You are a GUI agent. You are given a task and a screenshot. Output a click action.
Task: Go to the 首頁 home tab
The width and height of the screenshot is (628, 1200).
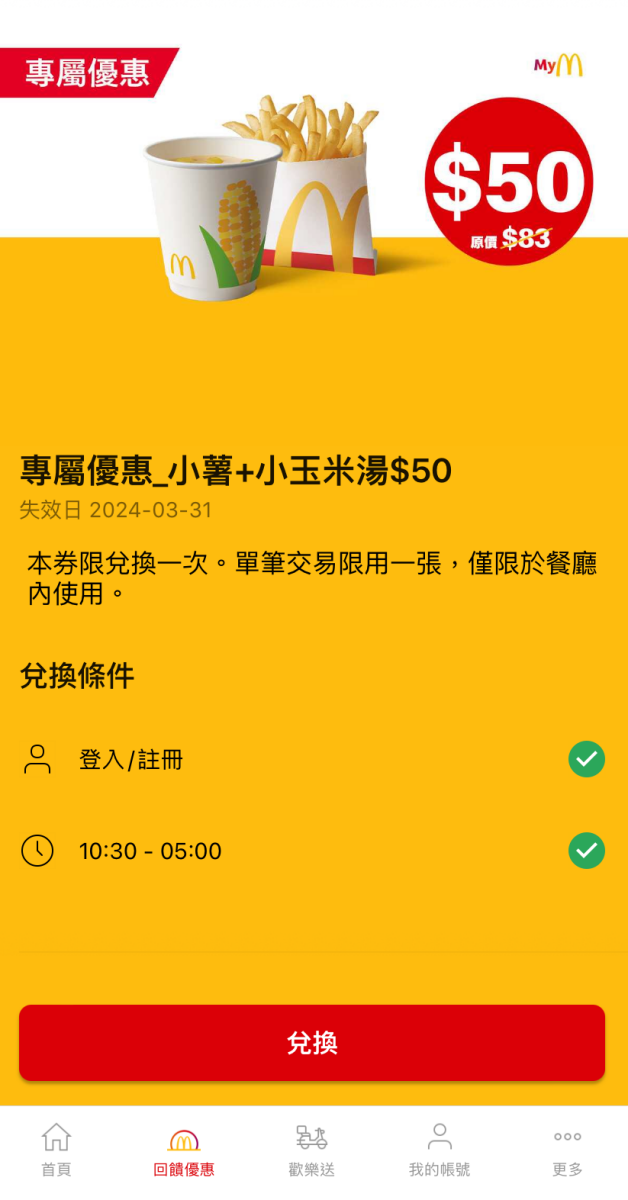[56, 1150]
